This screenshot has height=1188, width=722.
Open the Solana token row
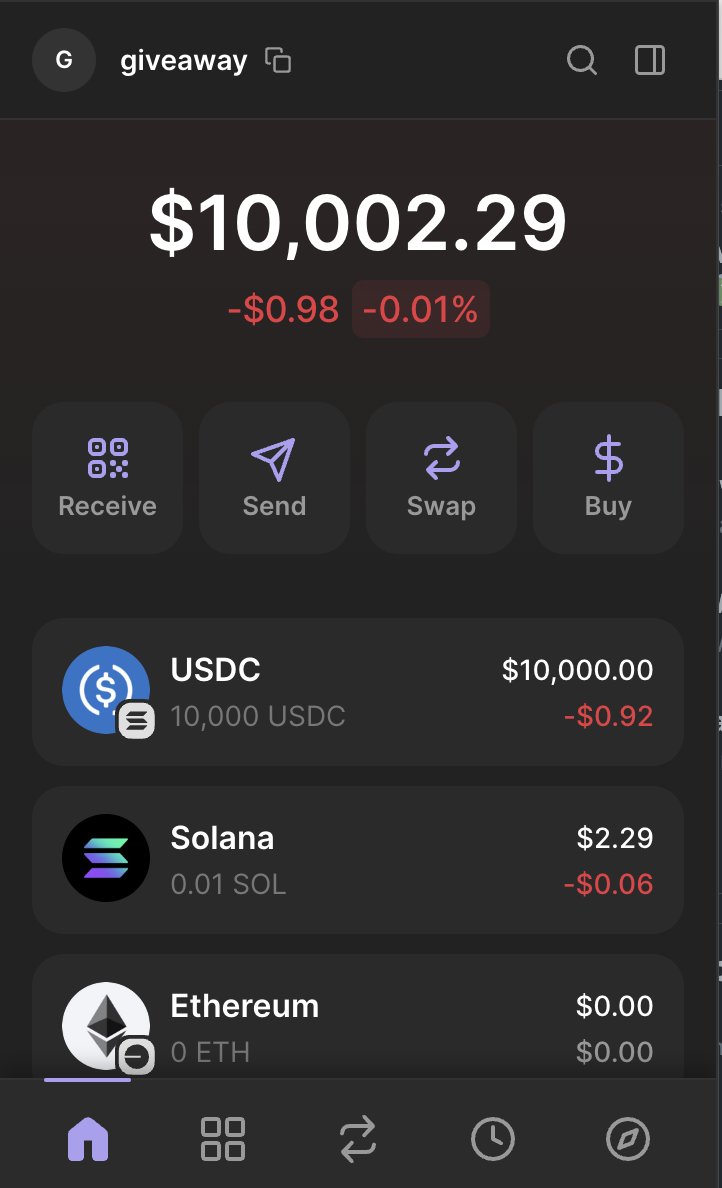[358, 860]
